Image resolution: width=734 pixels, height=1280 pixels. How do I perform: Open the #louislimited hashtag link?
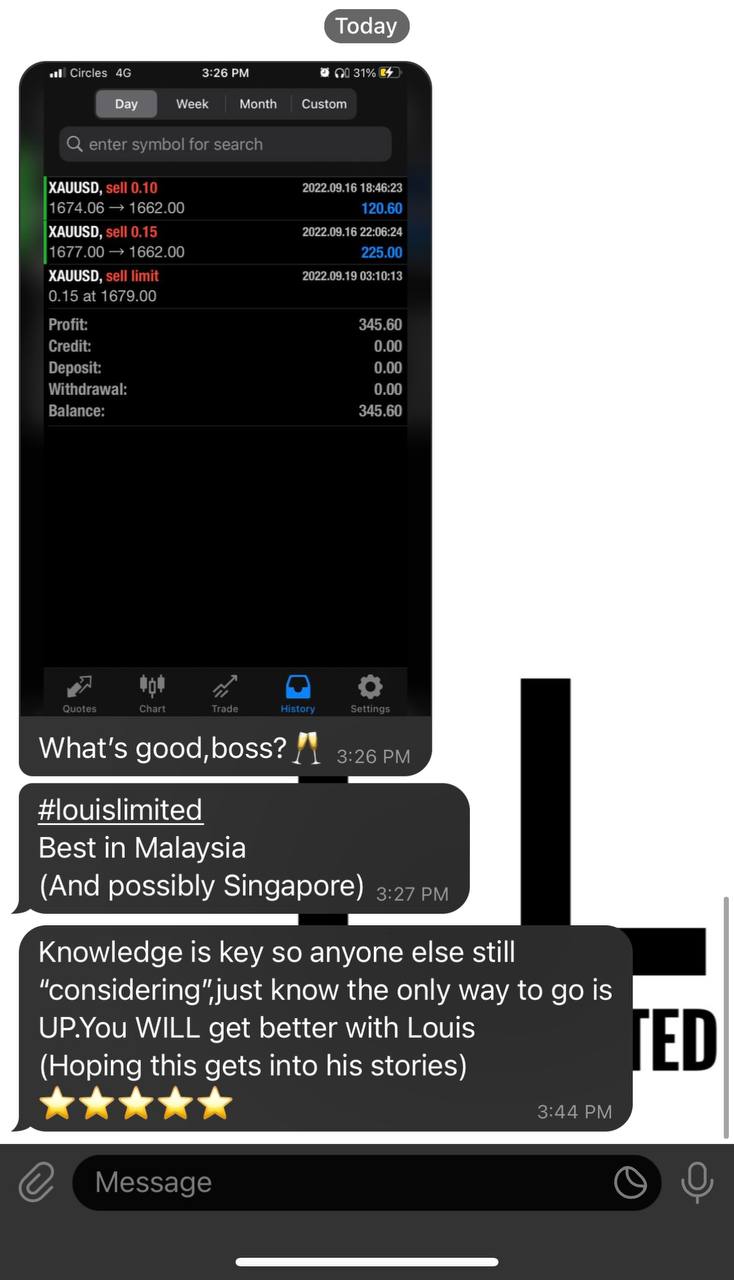pyautogui.click(x=120, y=809)
